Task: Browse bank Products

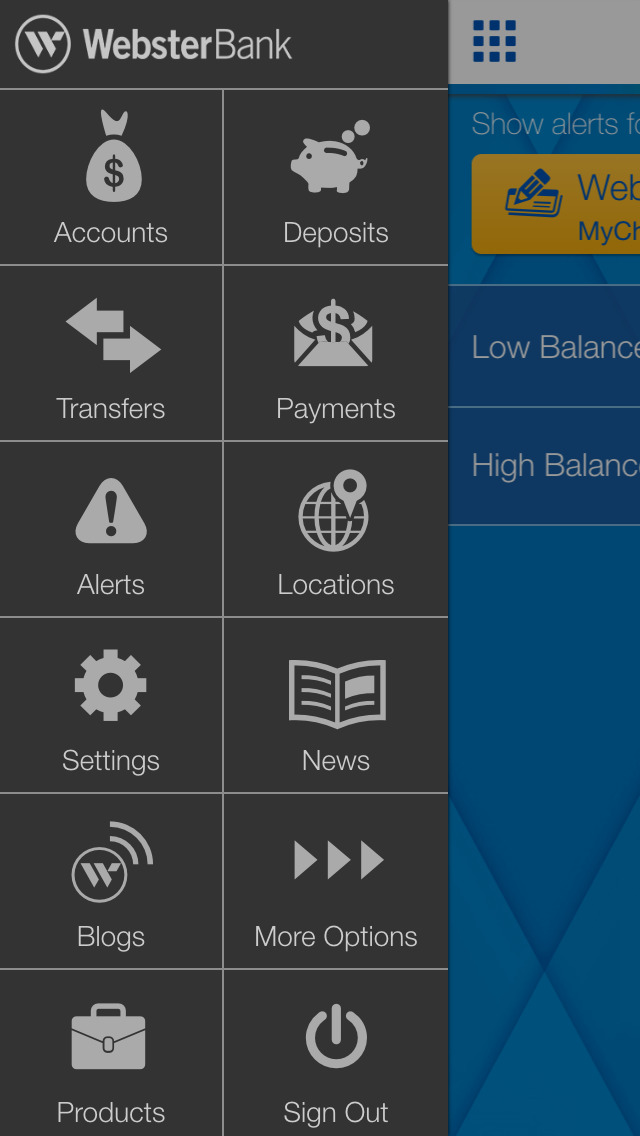Action: coord(111,1054)
